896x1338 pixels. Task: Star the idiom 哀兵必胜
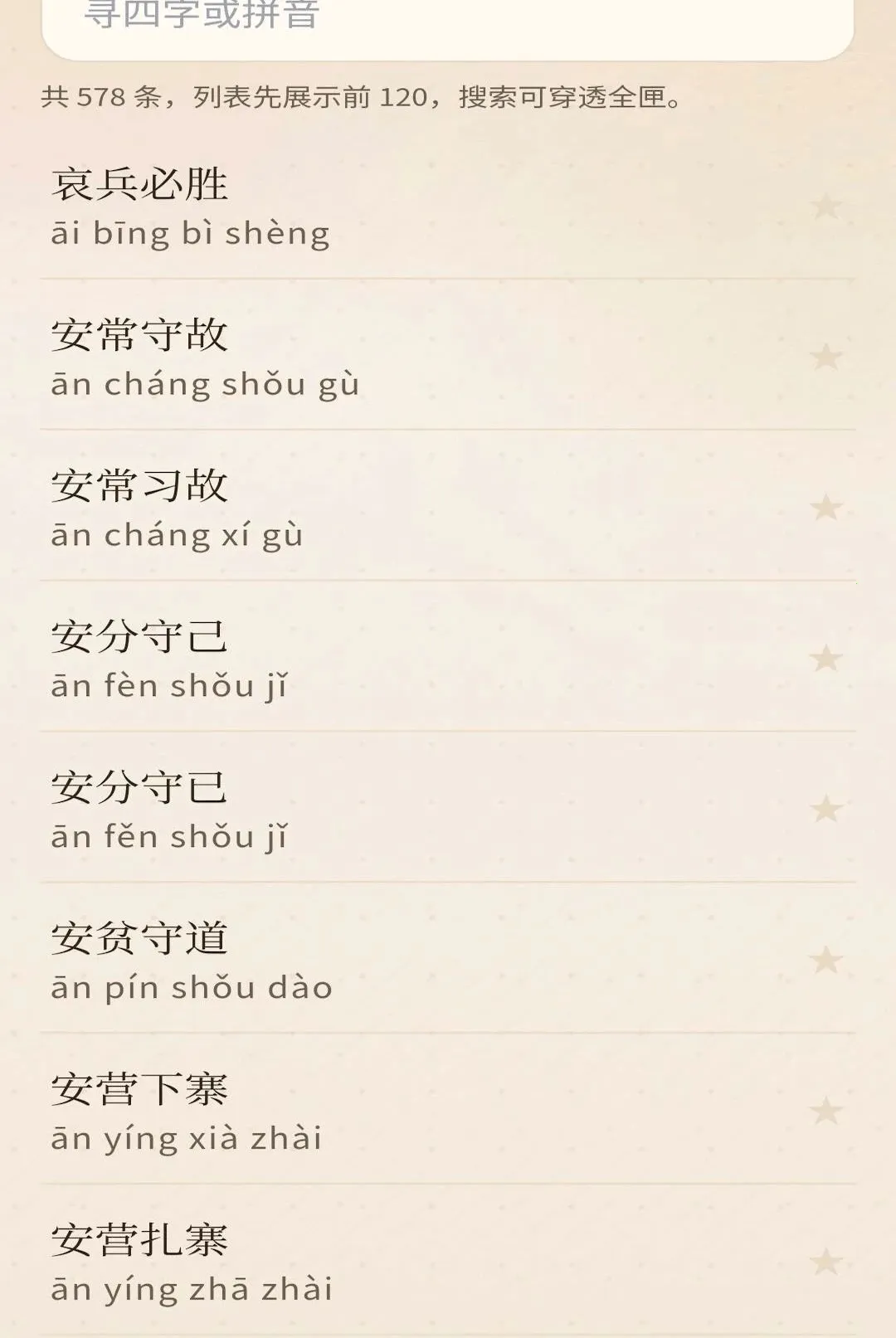pos(825,206)
